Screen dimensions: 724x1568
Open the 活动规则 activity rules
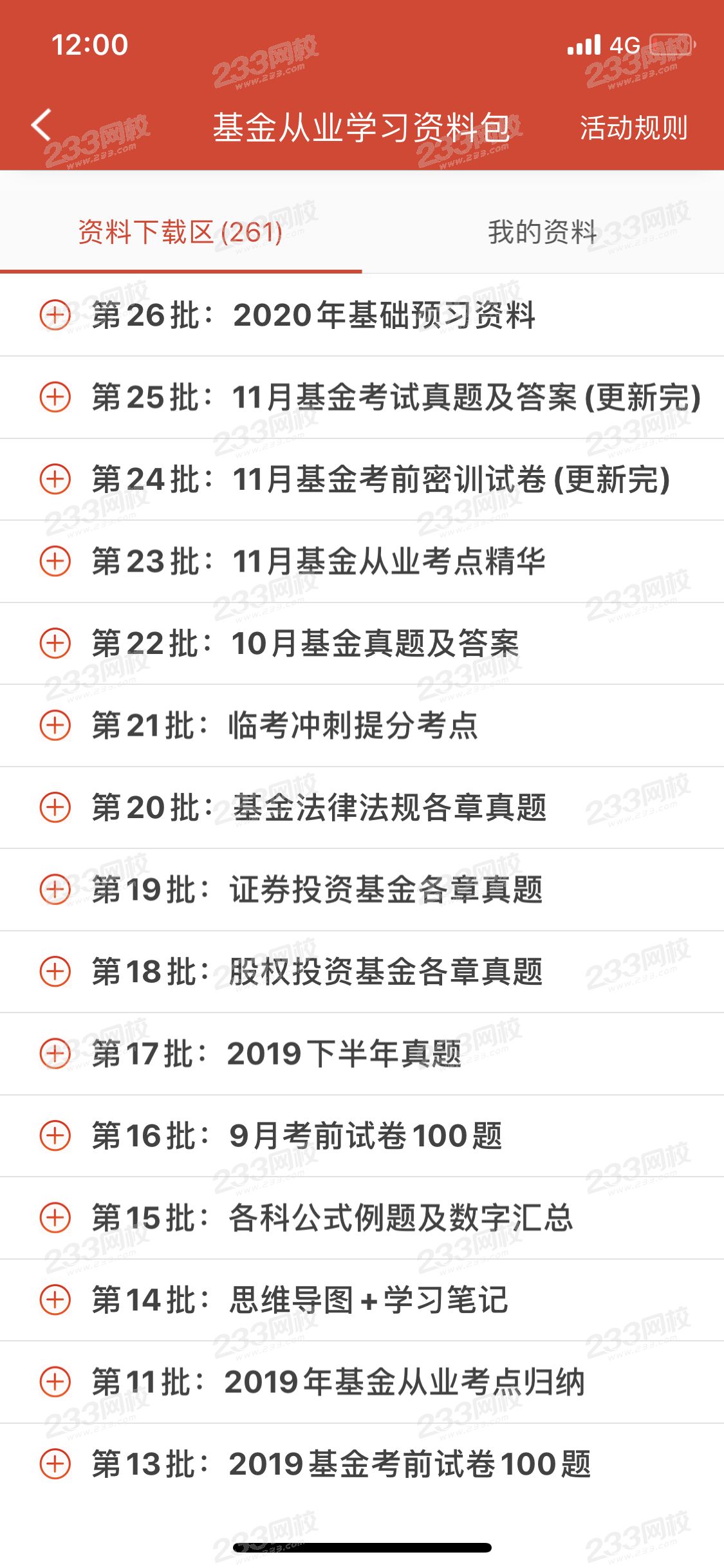point(633,127)
